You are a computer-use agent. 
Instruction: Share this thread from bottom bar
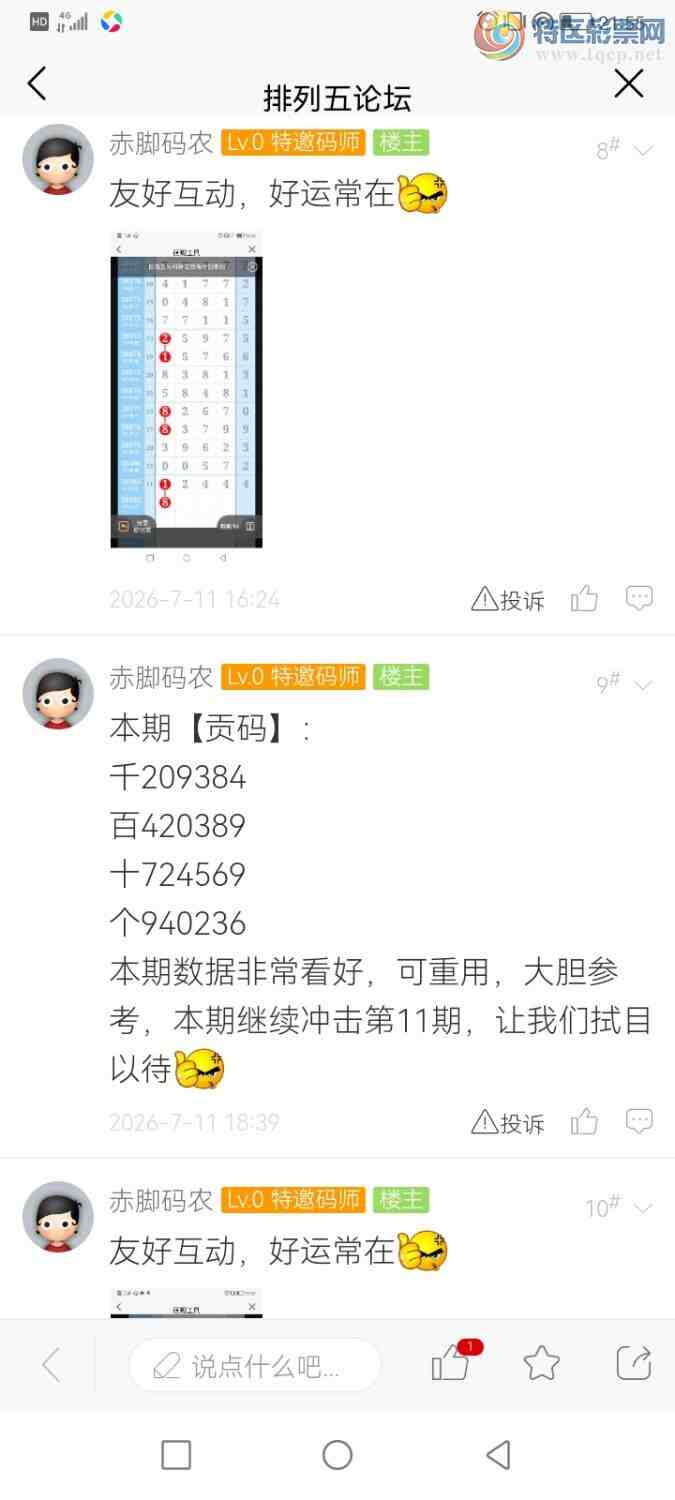coord(634,1363)
